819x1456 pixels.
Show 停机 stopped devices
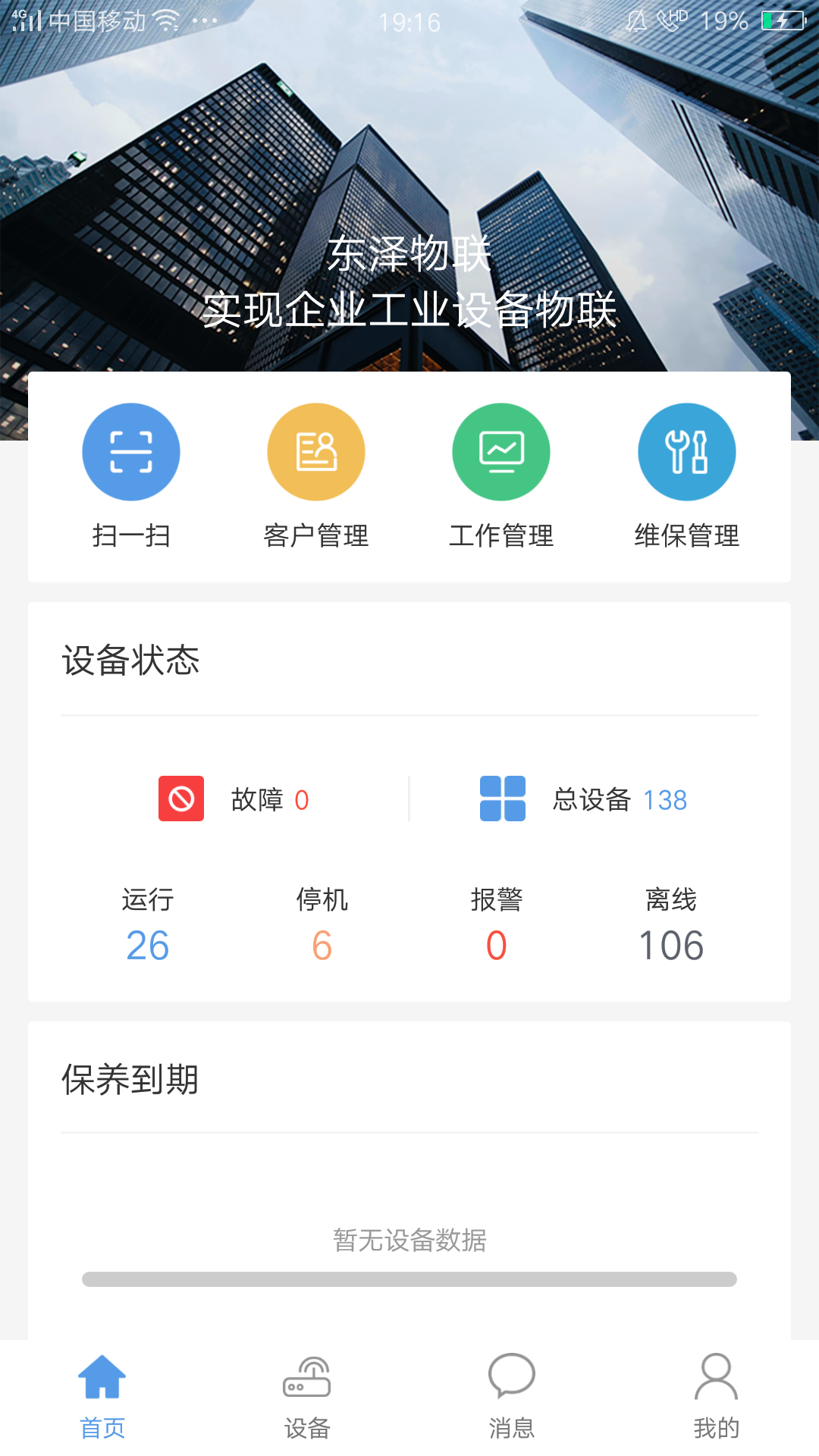click(322, 927)
